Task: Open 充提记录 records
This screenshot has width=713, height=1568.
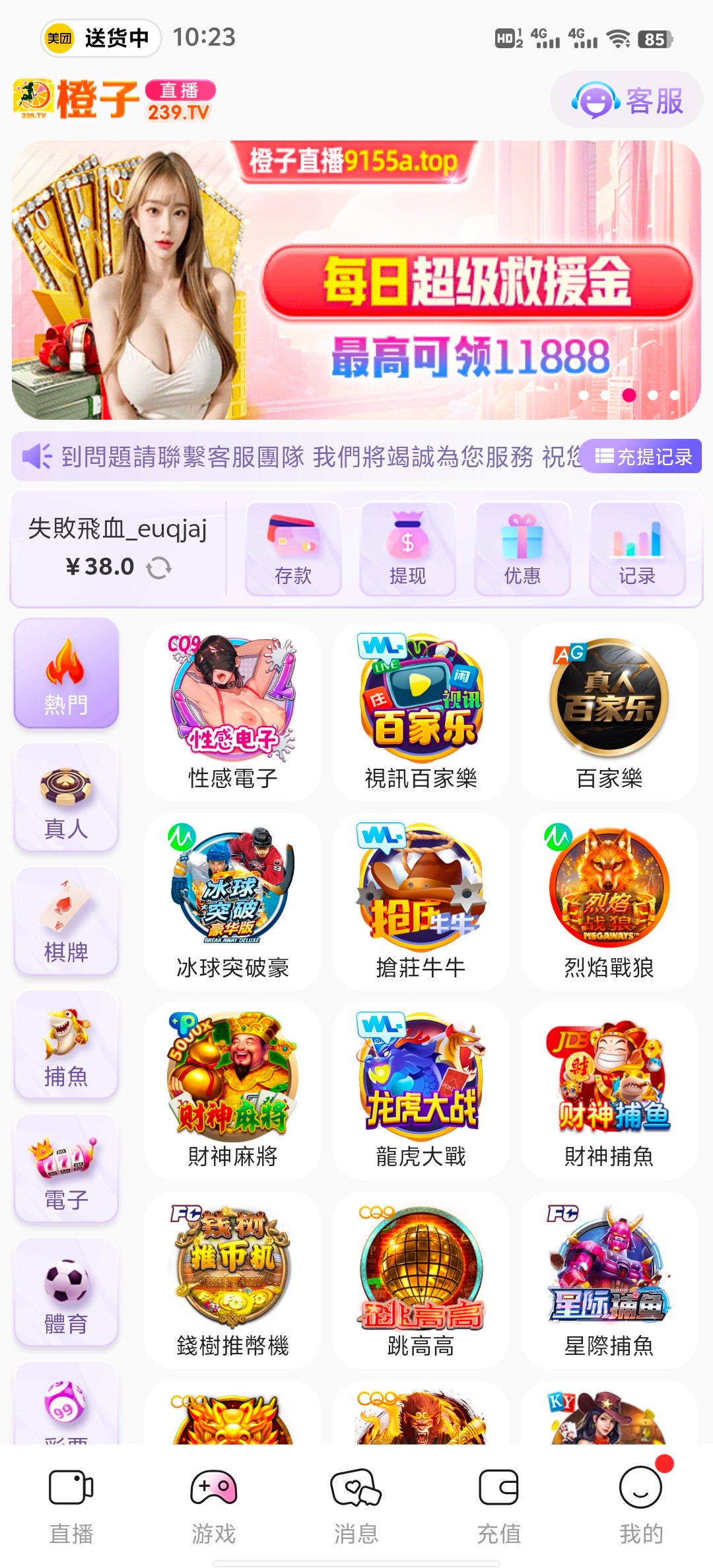Action: [x=643, y=457]
